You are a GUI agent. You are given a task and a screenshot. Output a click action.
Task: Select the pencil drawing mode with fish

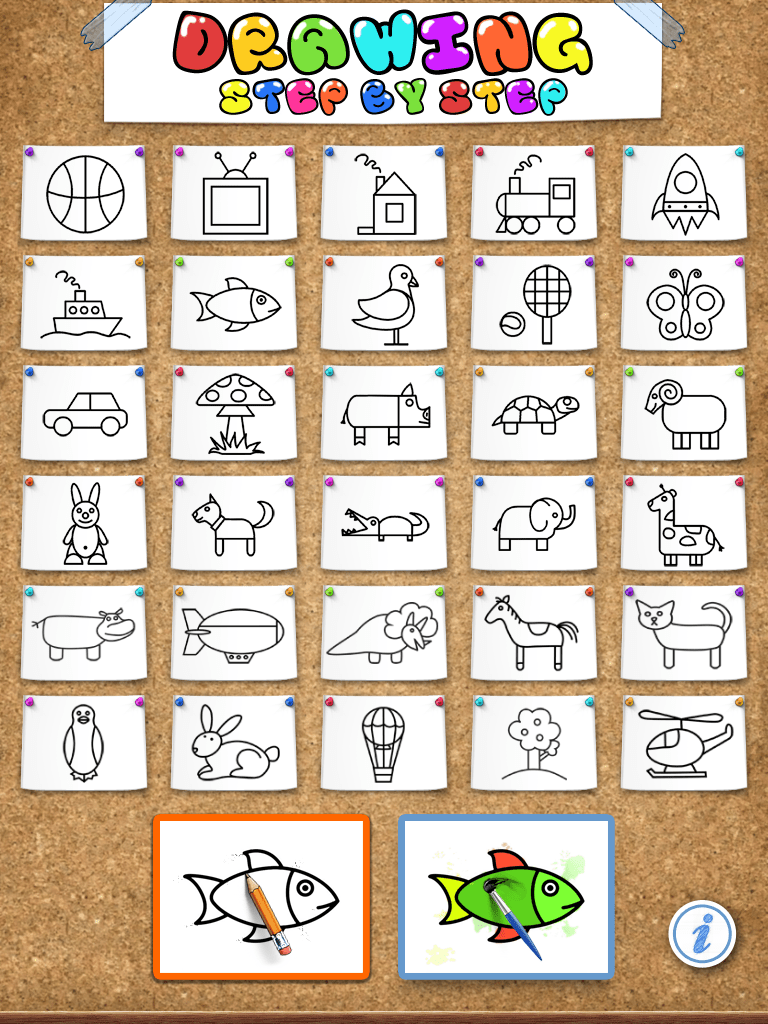click(261, 896)
